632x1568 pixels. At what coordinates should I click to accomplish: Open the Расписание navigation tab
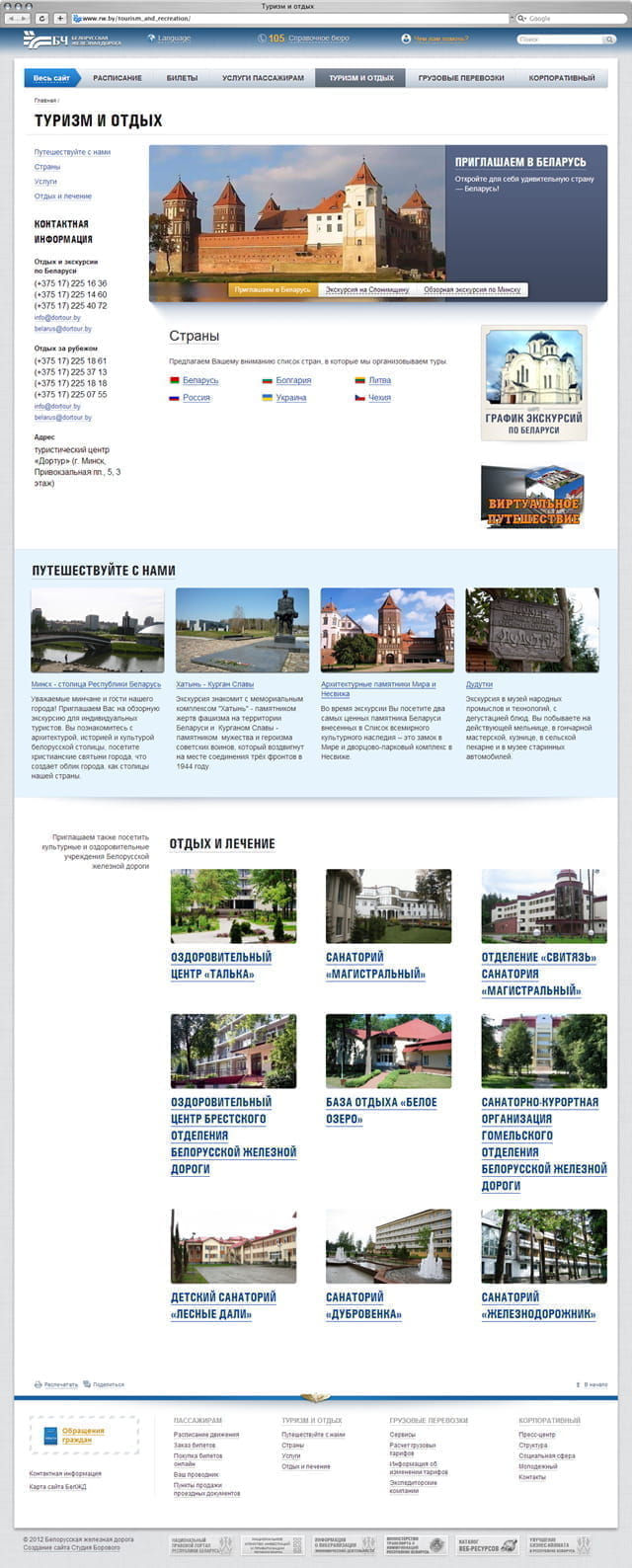tap(118, 78)
